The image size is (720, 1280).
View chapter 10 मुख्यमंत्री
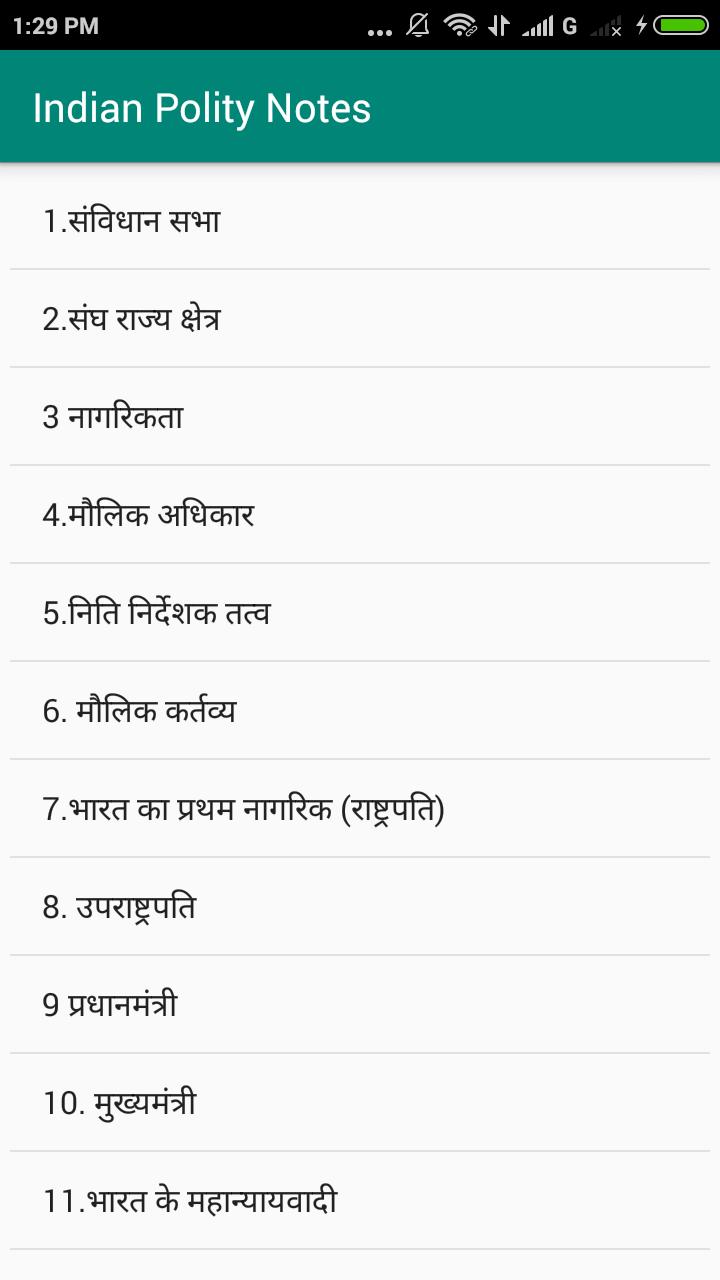[x=360, y=1102]
